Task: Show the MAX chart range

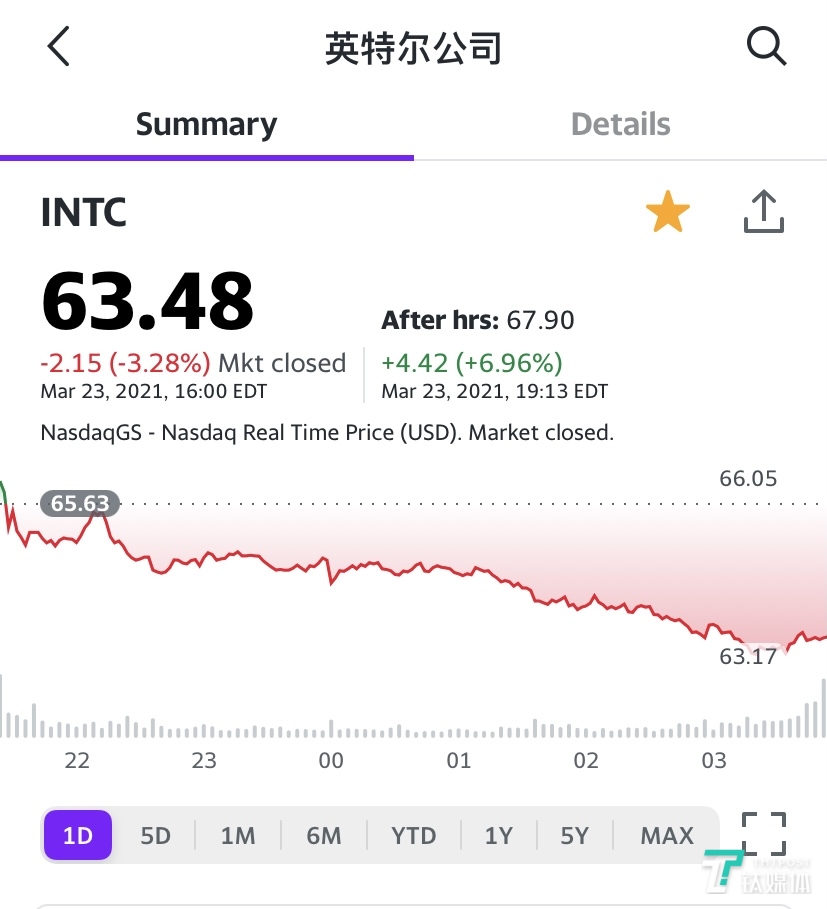Action: pyautogui.click(x=666, y=835)
